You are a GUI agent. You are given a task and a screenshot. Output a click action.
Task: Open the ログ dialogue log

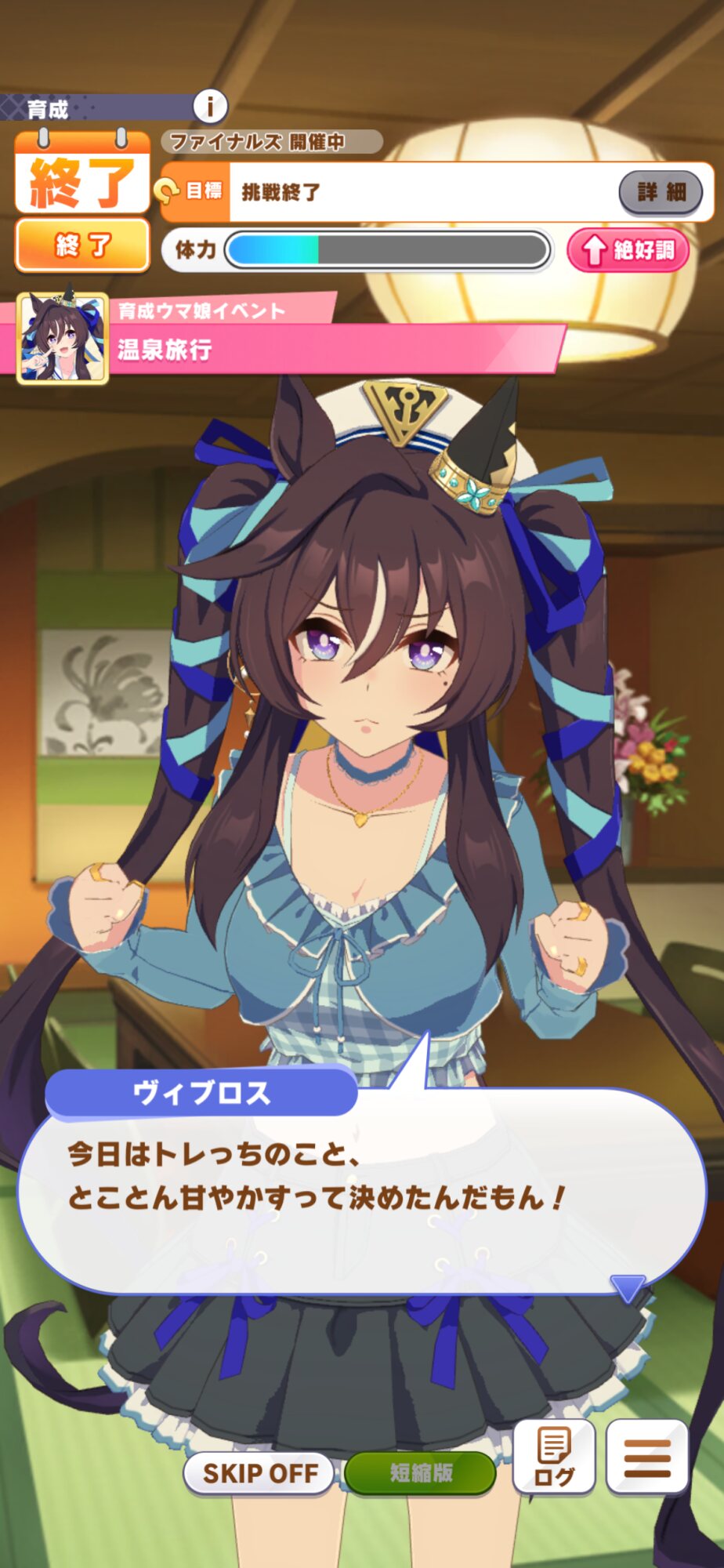click(x=554, y=1457)
